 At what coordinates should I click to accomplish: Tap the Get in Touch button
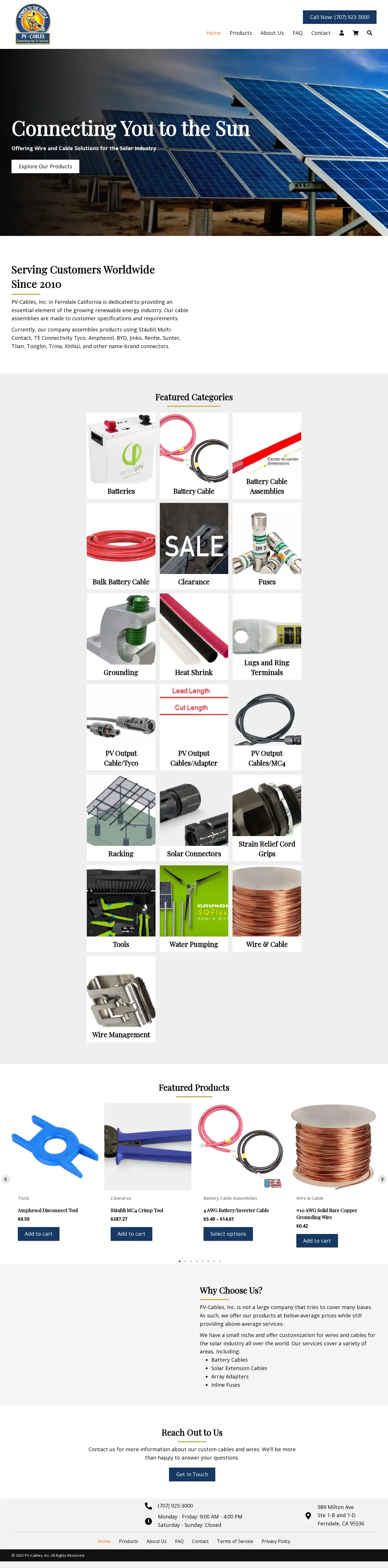pos(192,1474)
